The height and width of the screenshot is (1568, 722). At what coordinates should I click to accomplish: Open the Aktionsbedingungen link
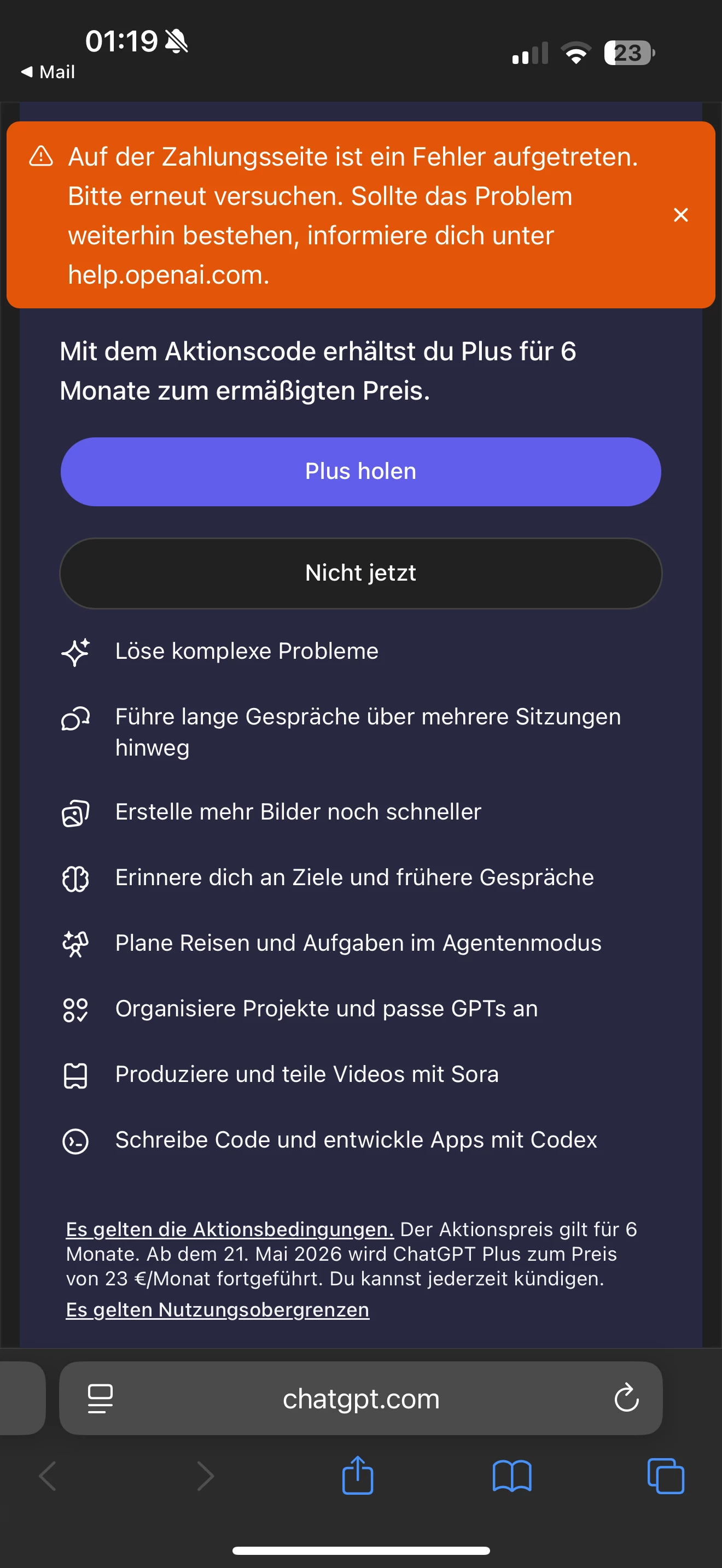pos(230,1229)
